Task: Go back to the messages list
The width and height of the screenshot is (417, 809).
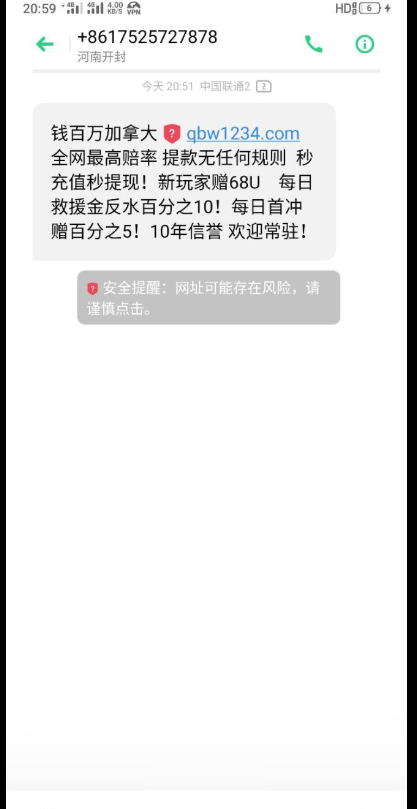Action: point(45,44)
